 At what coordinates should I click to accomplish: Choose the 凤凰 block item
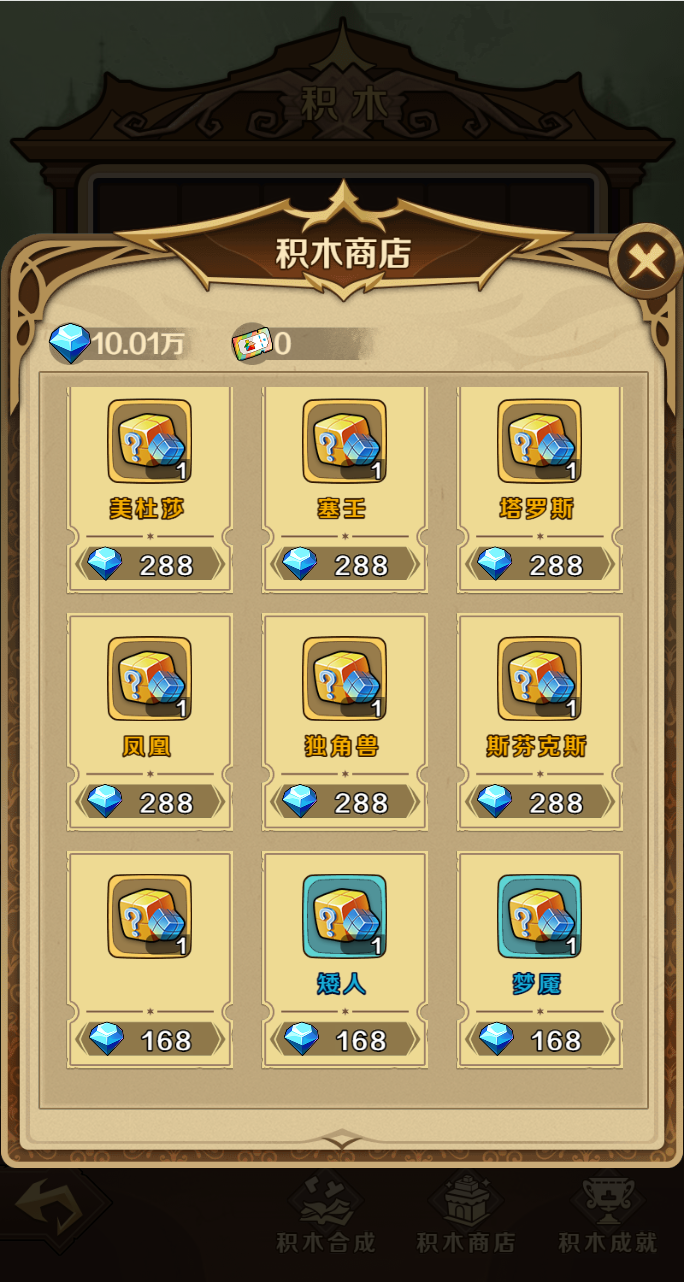tap(149, 680)
